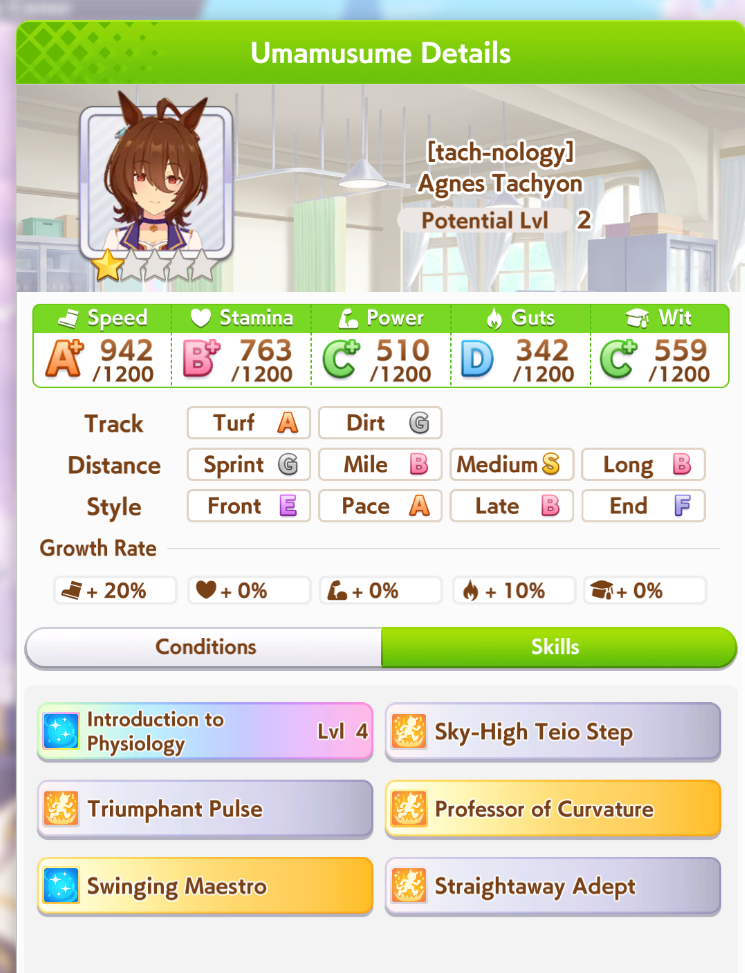Tap the Triumphant Pulse skill
The image size is (745, 973).
205,809
